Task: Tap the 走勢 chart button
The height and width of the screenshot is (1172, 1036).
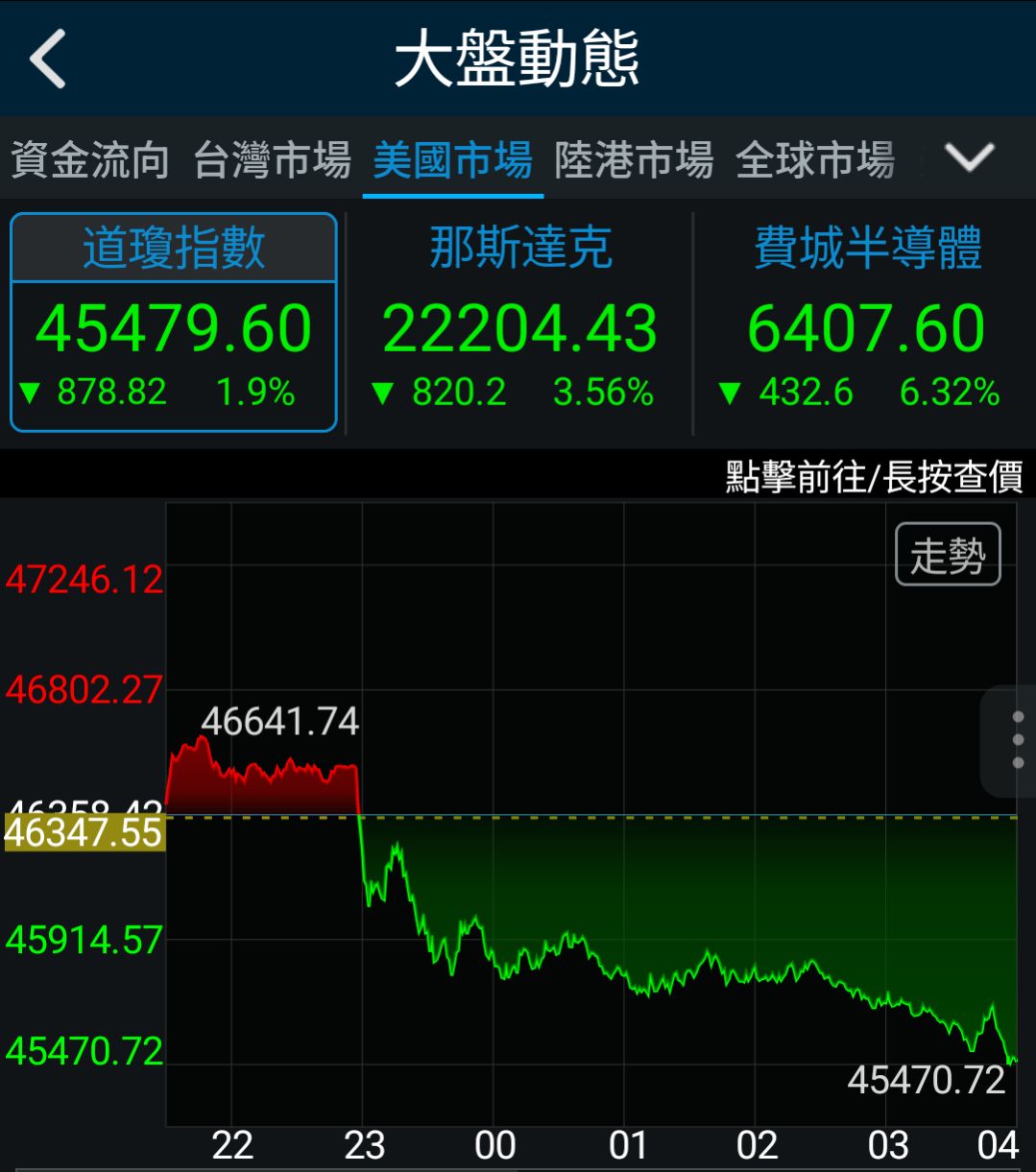Action: [948, 554]
